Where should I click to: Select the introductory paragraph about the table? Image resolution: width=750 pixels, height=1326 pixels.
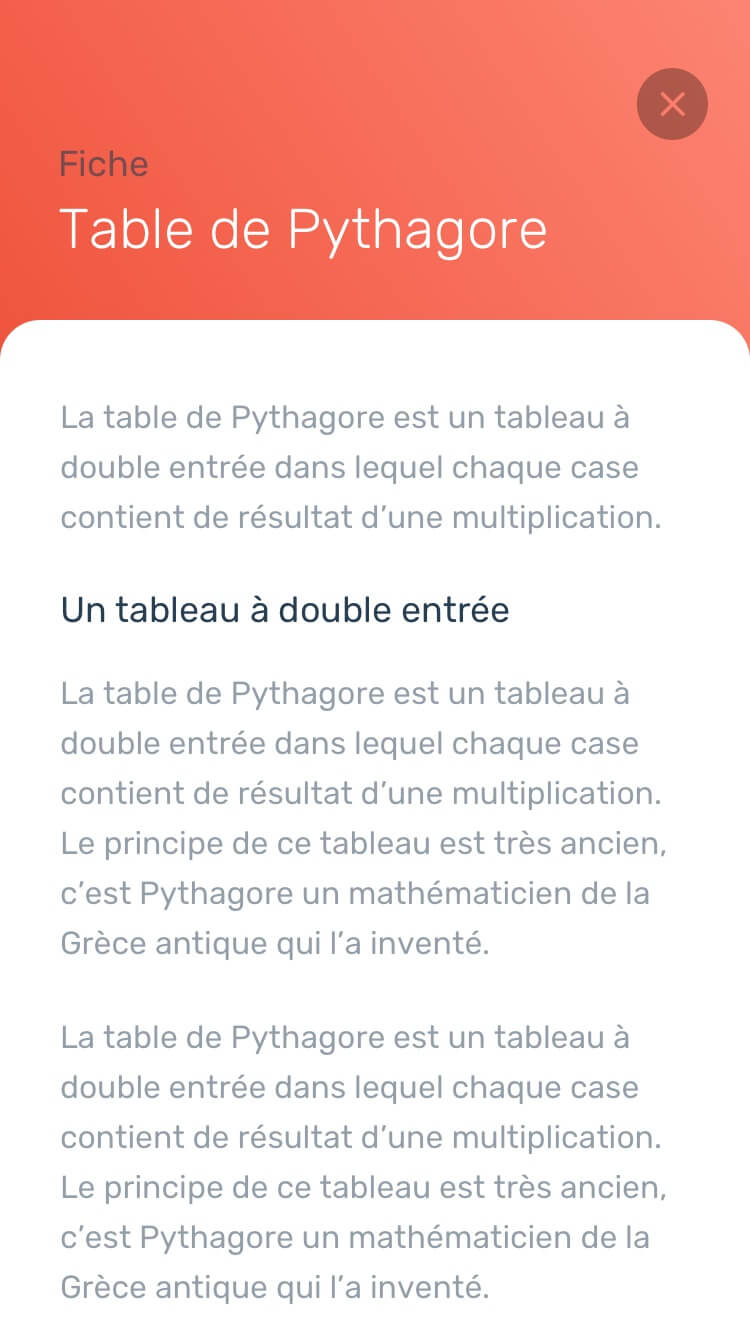[348, 467]
